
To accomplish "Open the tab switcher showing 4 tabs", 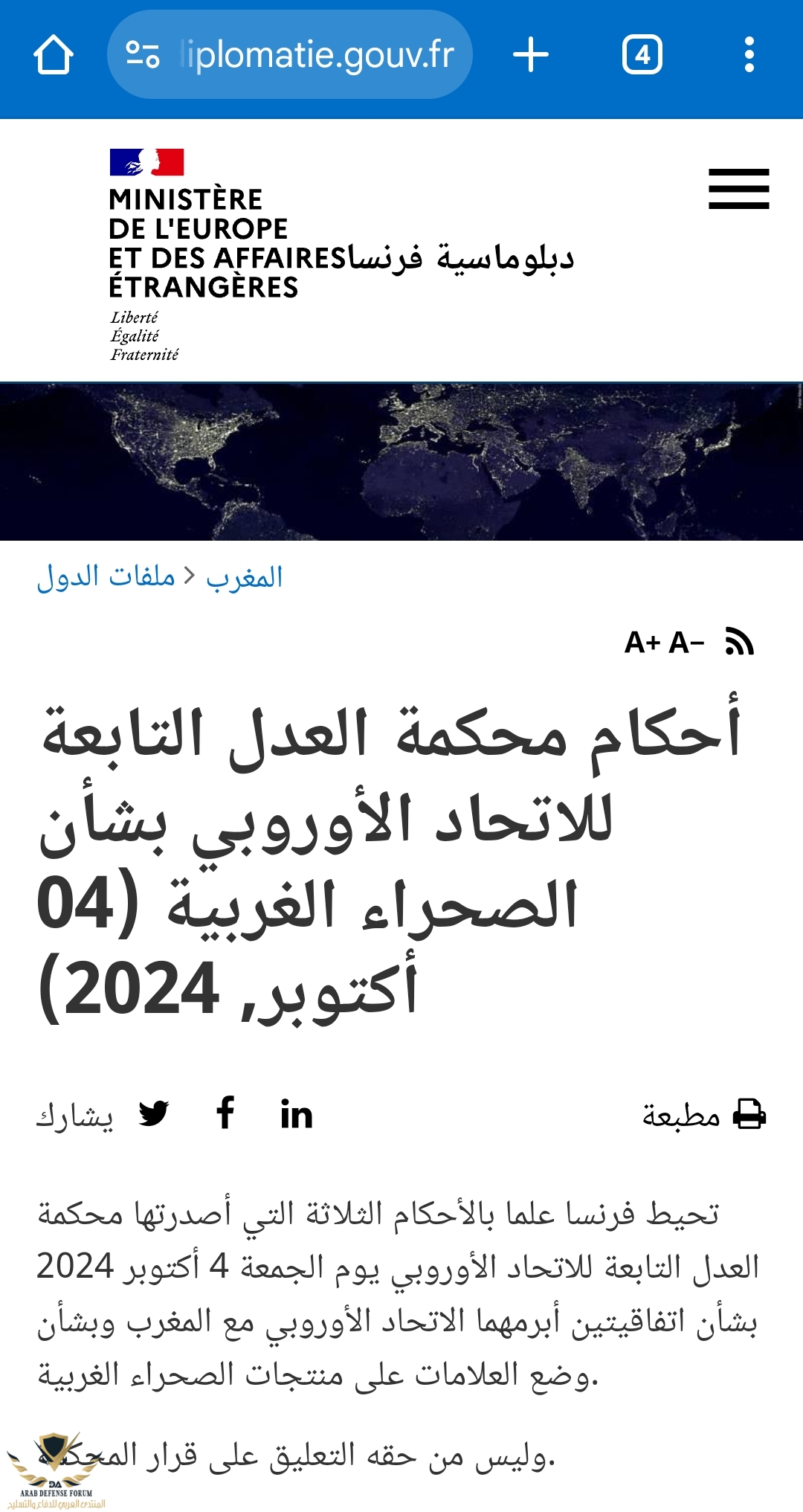I will coord(642,55).
